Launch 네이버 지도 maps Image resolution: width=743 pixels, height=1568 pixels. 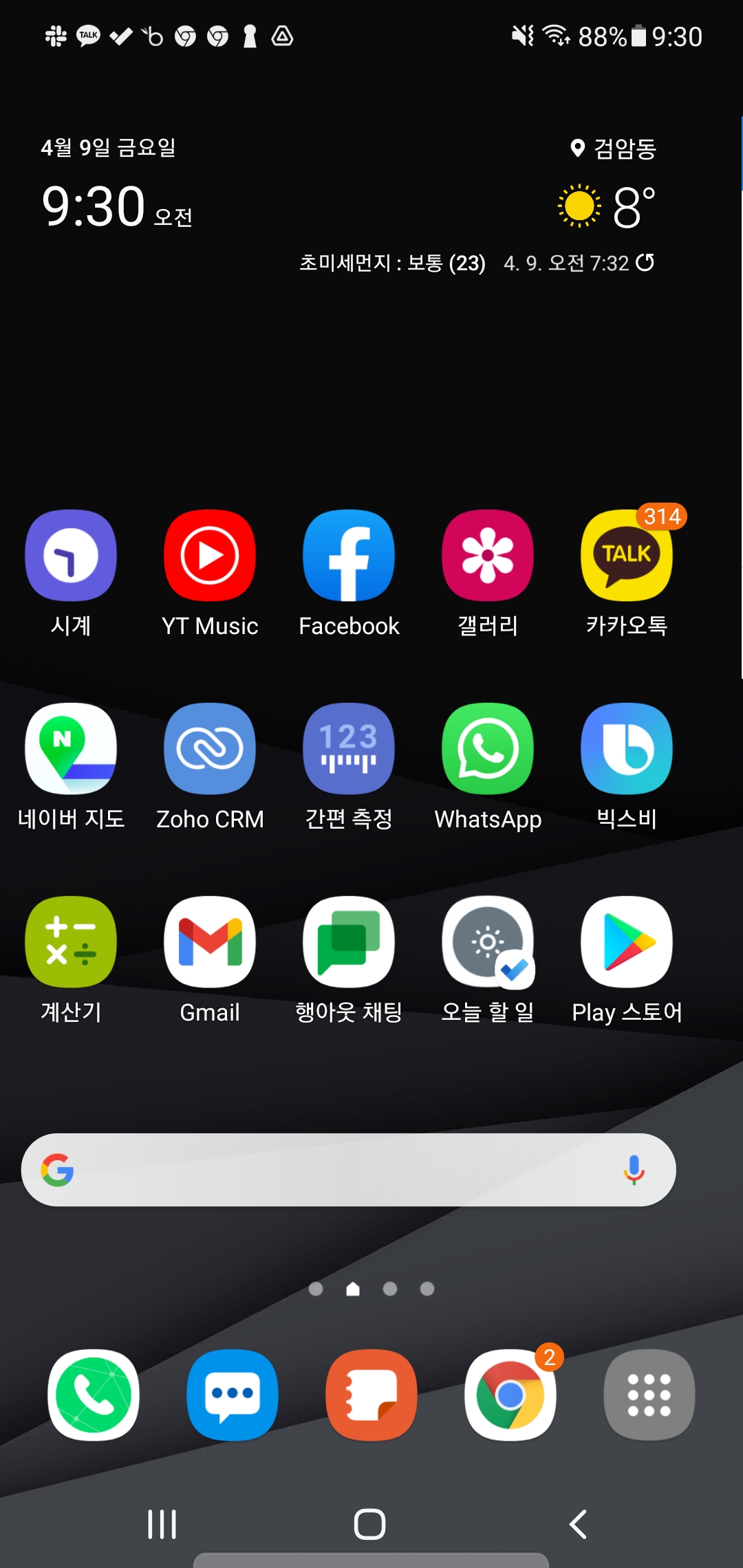pos(71,749)
